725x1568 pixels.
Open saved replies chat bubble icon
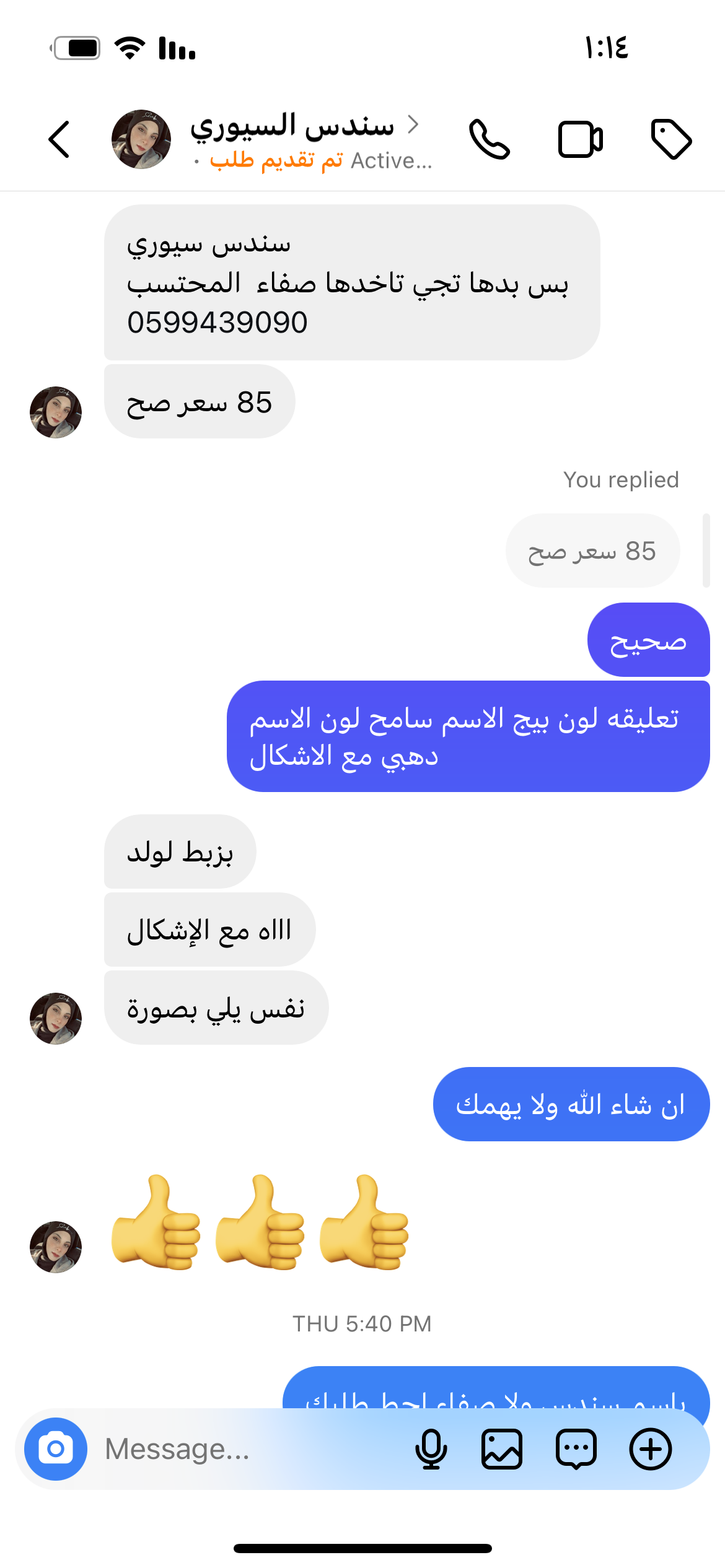(576, 1449)
